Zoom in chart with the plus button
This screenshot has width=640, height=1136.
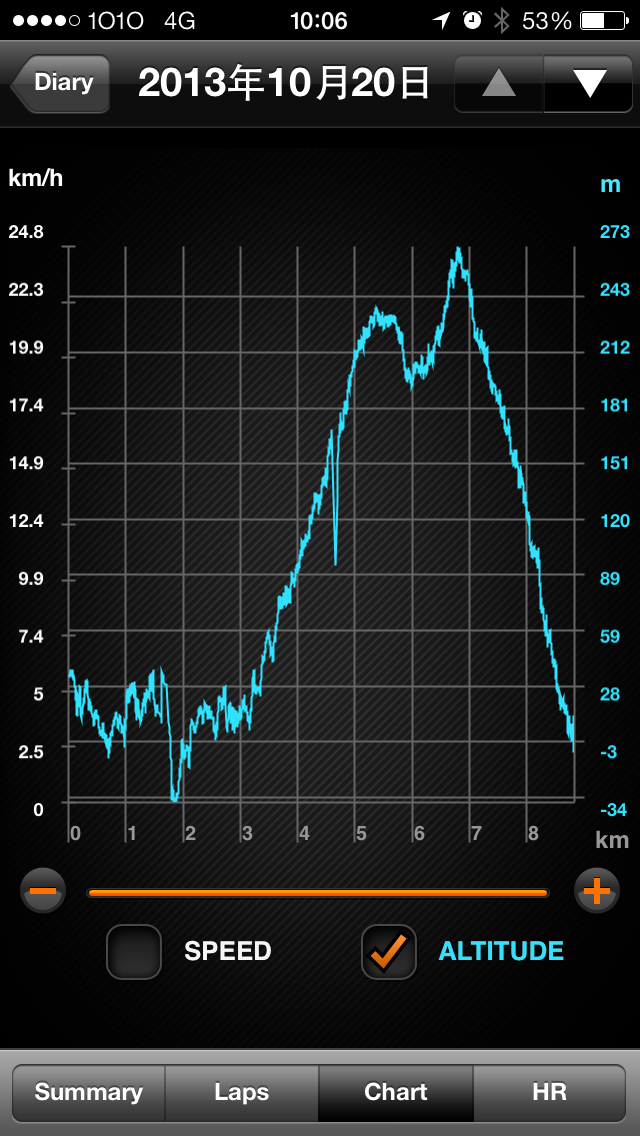click(x=597, y=890)
